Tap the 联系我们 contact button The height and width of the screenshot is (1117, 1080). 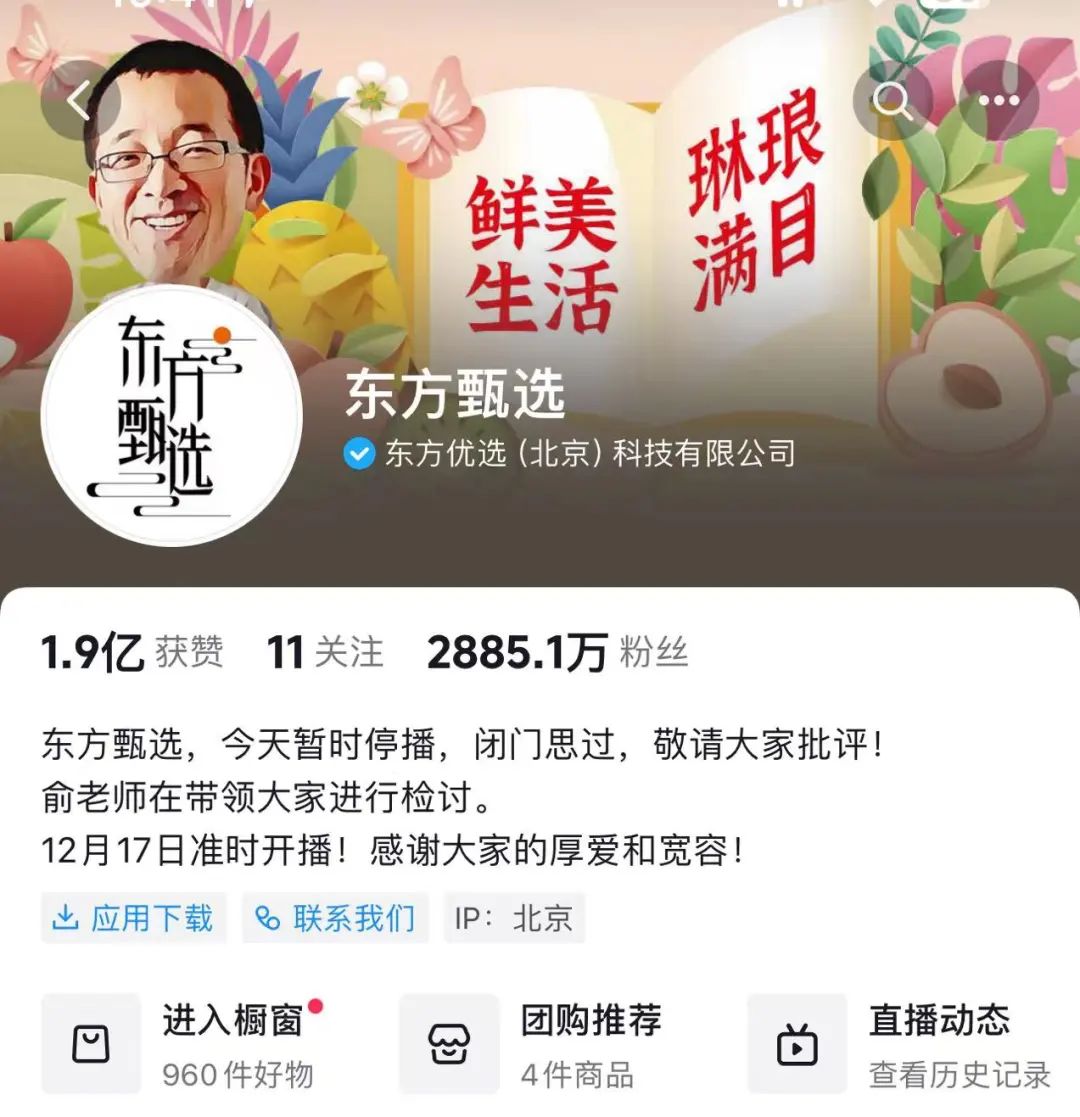(336, 917)
